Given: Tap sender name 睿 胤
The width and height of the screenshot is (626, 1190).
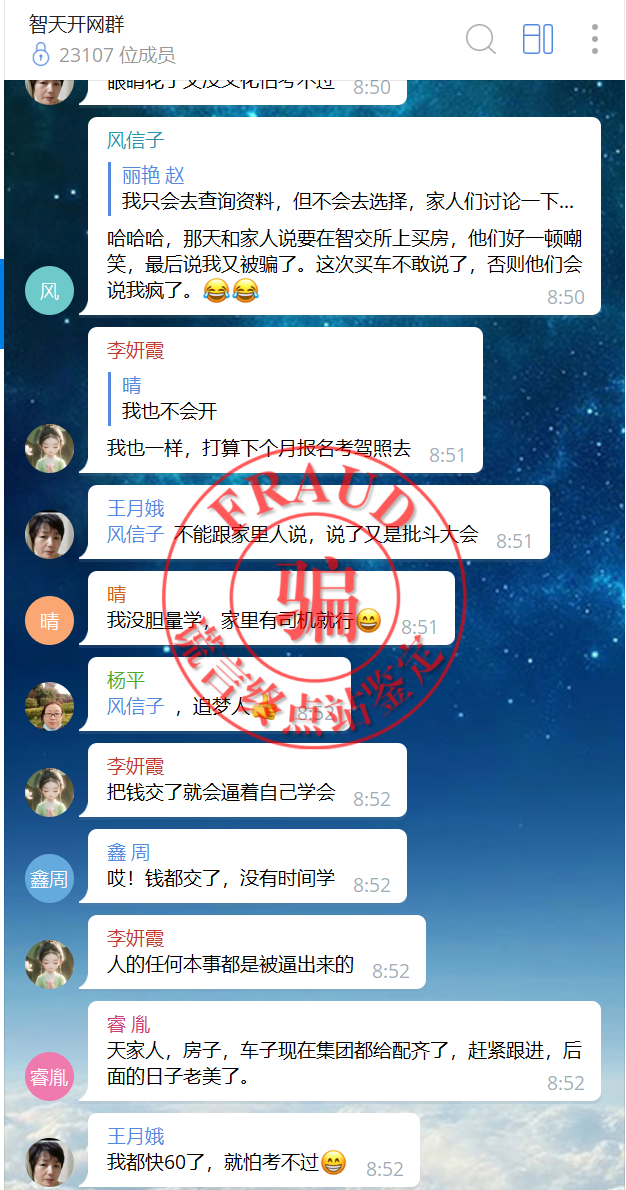Looking at the screenshot, I should pyautogui.click(x=128, y=1025).
